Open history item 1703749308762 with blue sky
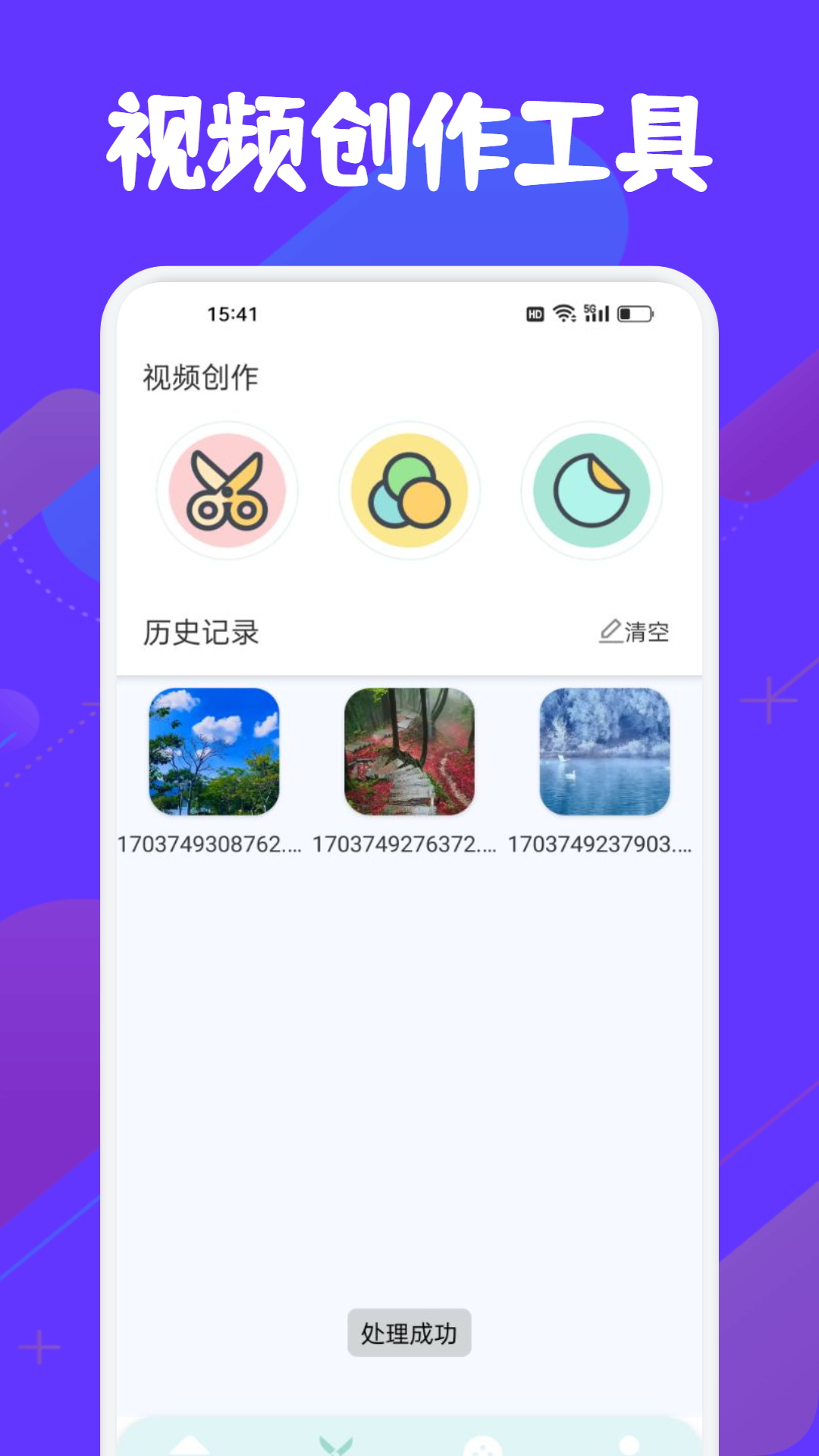Viewport: 819px width, 1456px height. pos(216,753)
